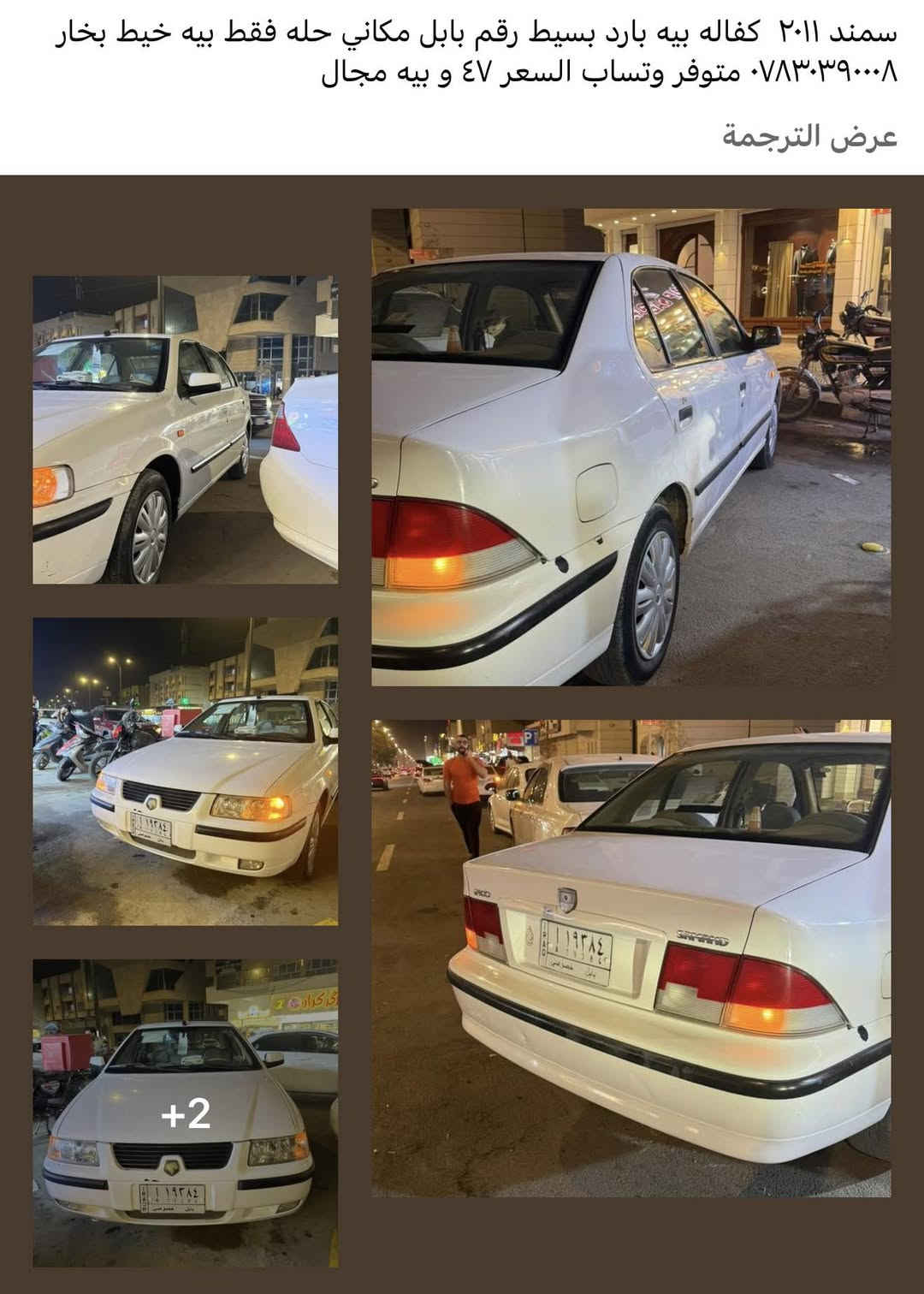Screen dimensions: 924x1294
Task: Open the front-view photo beside the motorcycles
Action: point(185,771)
